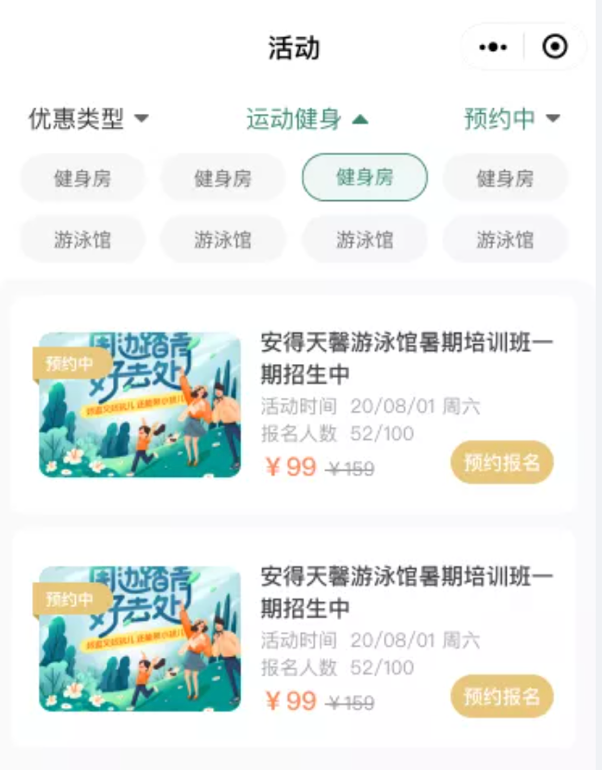The height and width of the screenshot is (770, 602).
Task: Open the 优惠类型 dropdown filter
Action: (x=88, y=119)
